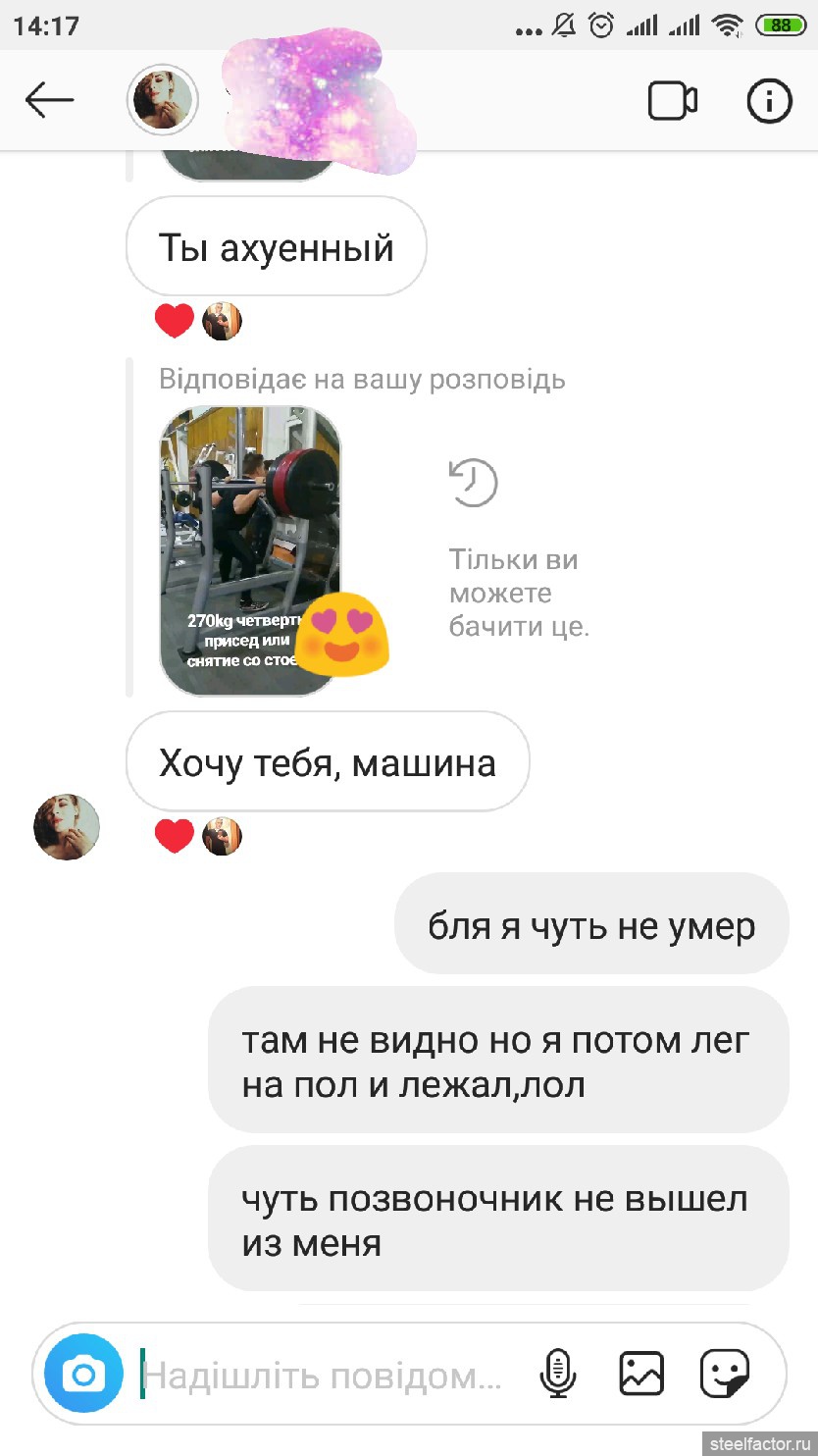Viewport: 818px width, 1456px height.
Task: Open the contact's profile picture in header
Action: [163, 100]
